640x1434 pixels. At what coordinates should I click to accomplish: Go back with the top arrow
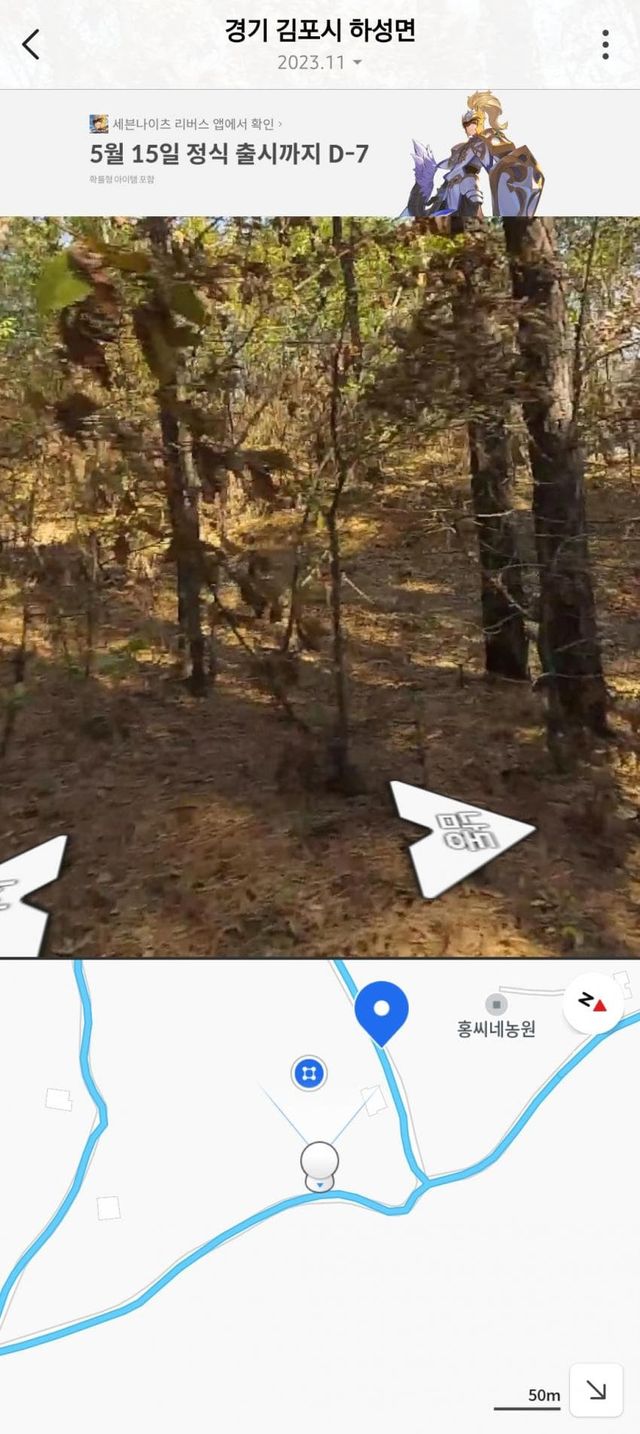(x=31, y=45)
